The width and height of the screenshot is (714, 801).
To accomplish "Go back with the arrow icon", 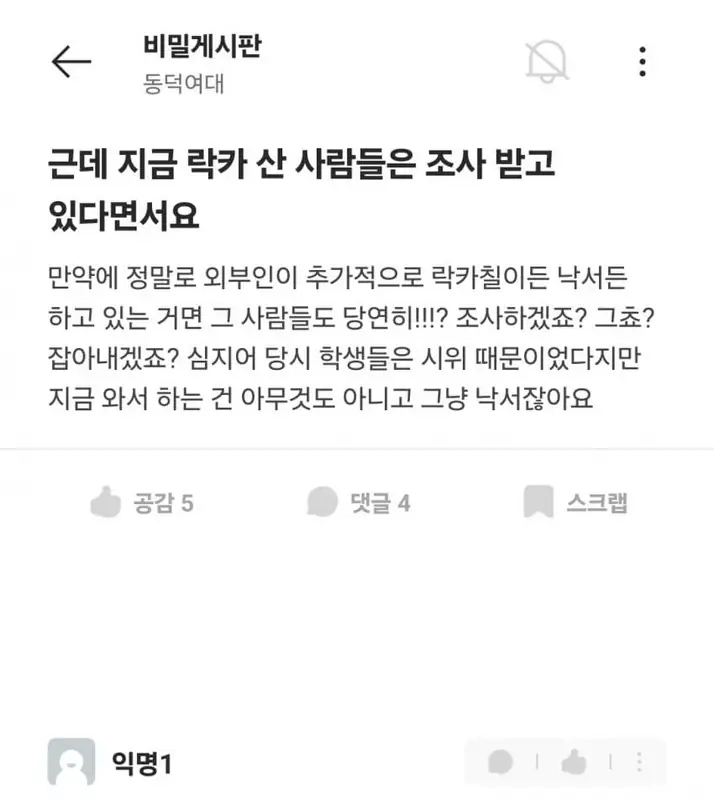I will pyautogui.click(x=71, y=62).
